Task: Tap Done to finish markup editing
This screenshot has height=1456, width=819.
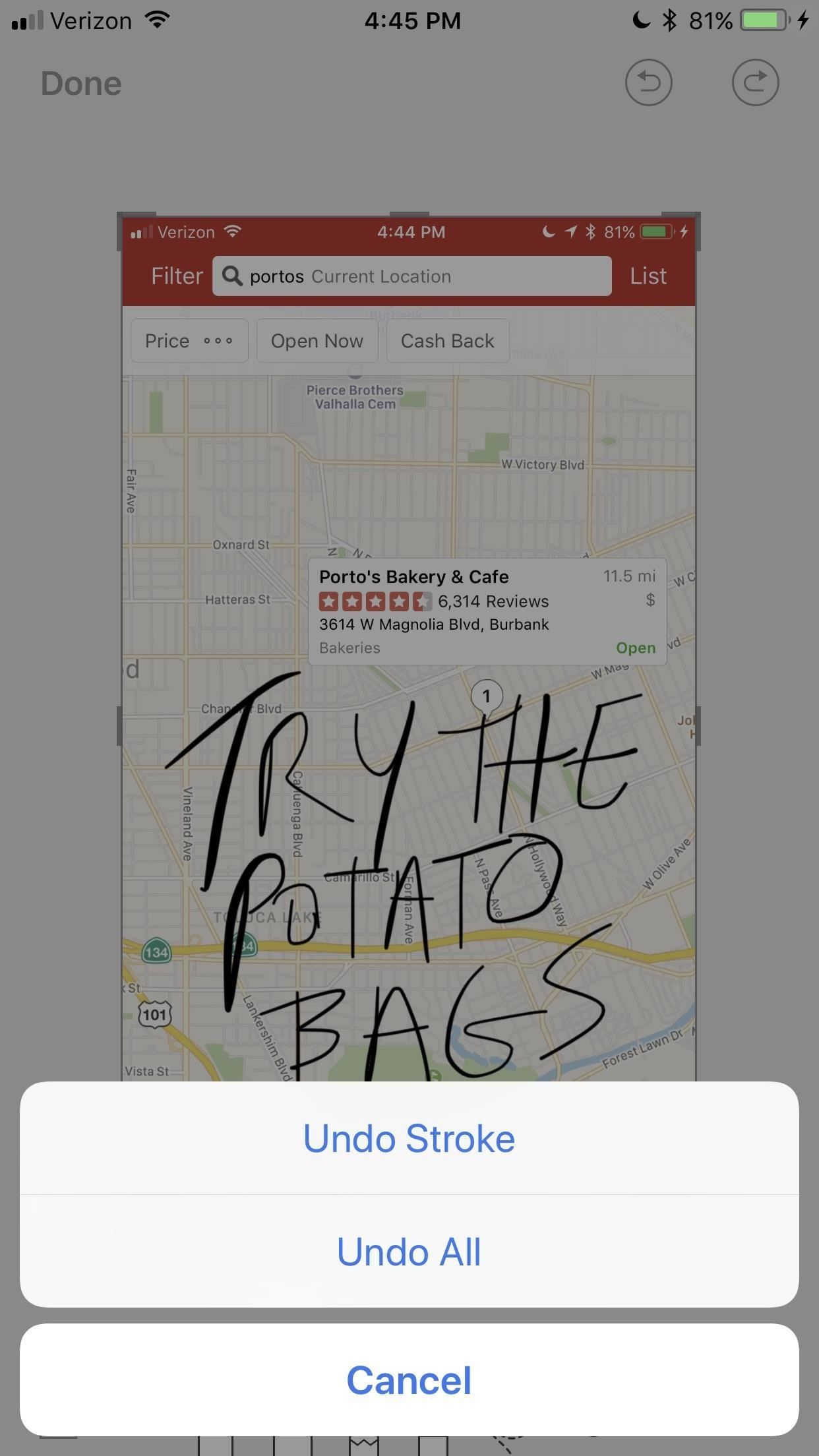Action: tap(80, 83)
